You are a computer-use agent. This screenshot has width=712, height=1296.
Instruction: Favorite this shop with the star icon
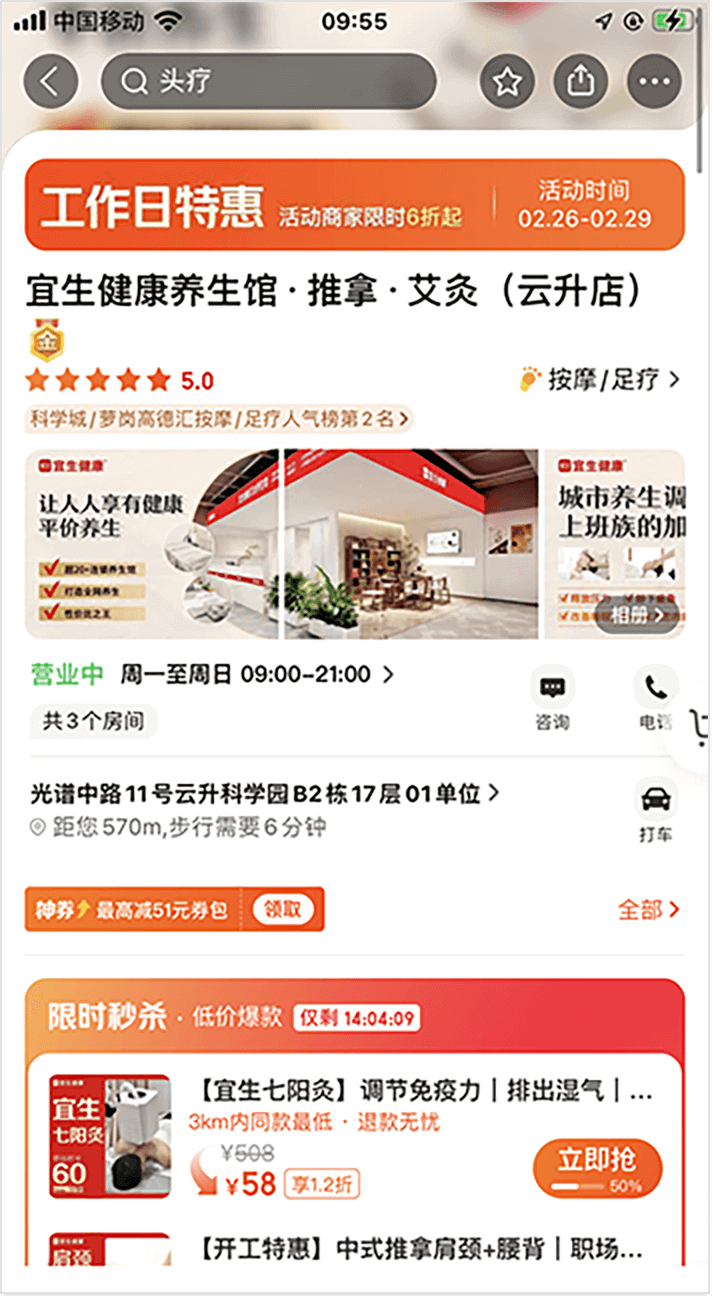507,82
